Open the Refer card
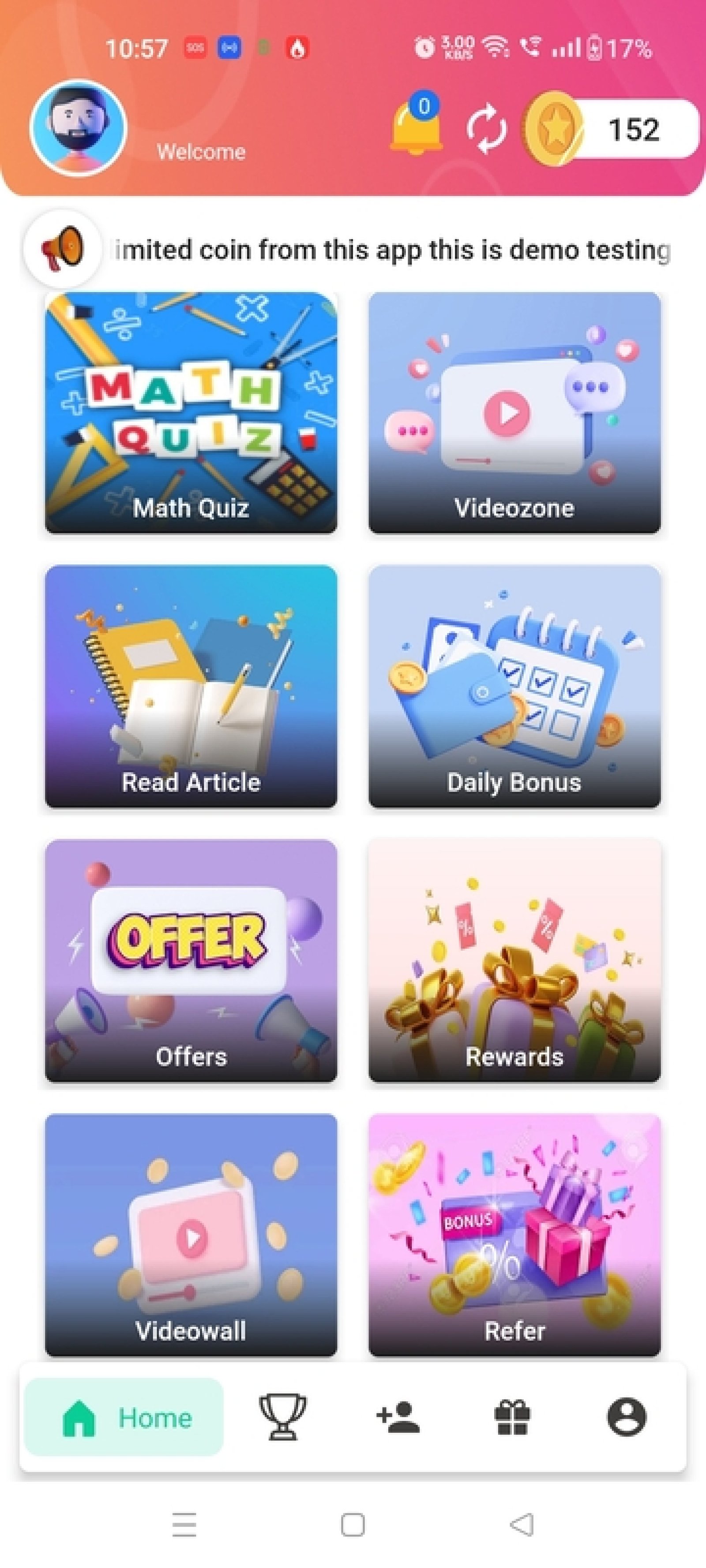The height and width of the screenshot is (1568, 706). coord(514,1235)
